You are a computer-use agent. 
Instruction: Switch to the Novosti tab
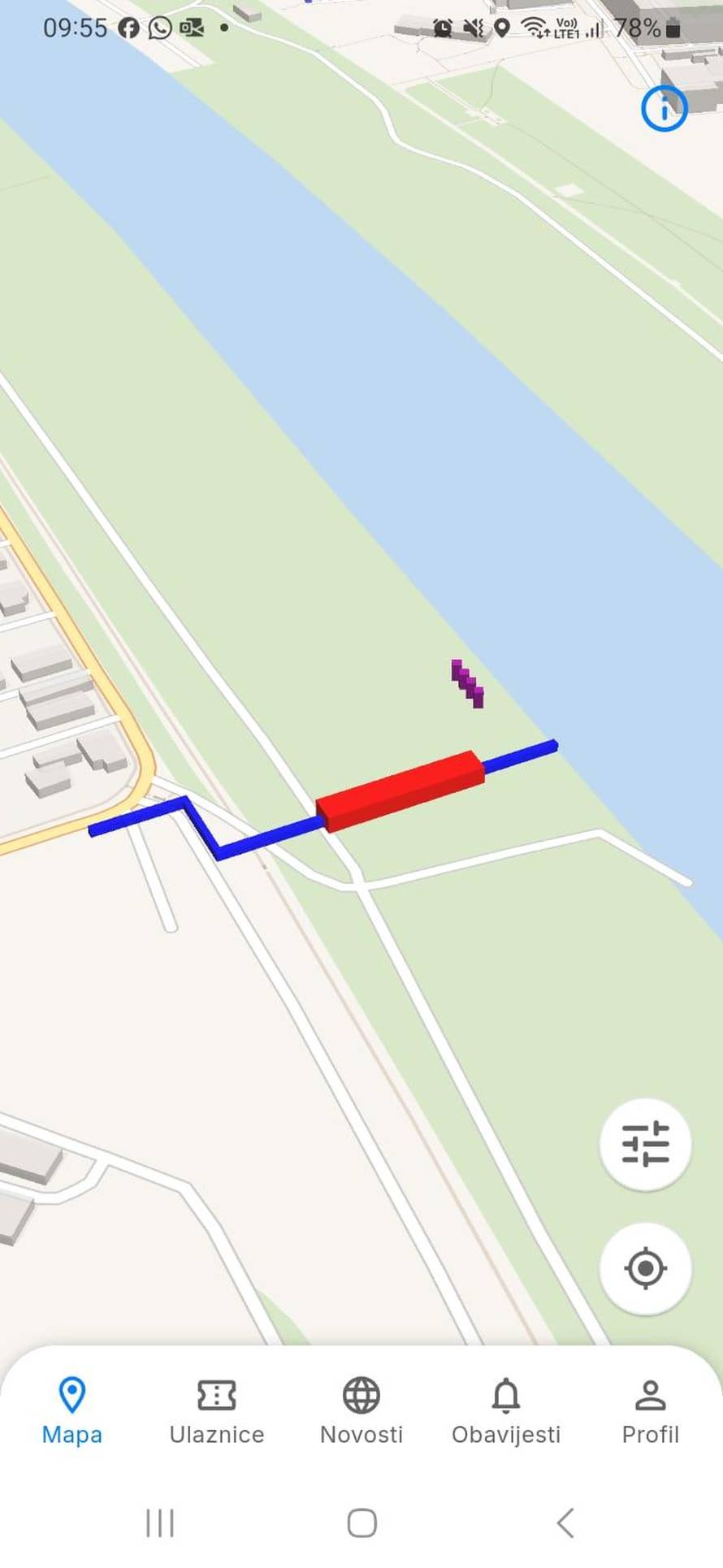[x=361, y=1412]
